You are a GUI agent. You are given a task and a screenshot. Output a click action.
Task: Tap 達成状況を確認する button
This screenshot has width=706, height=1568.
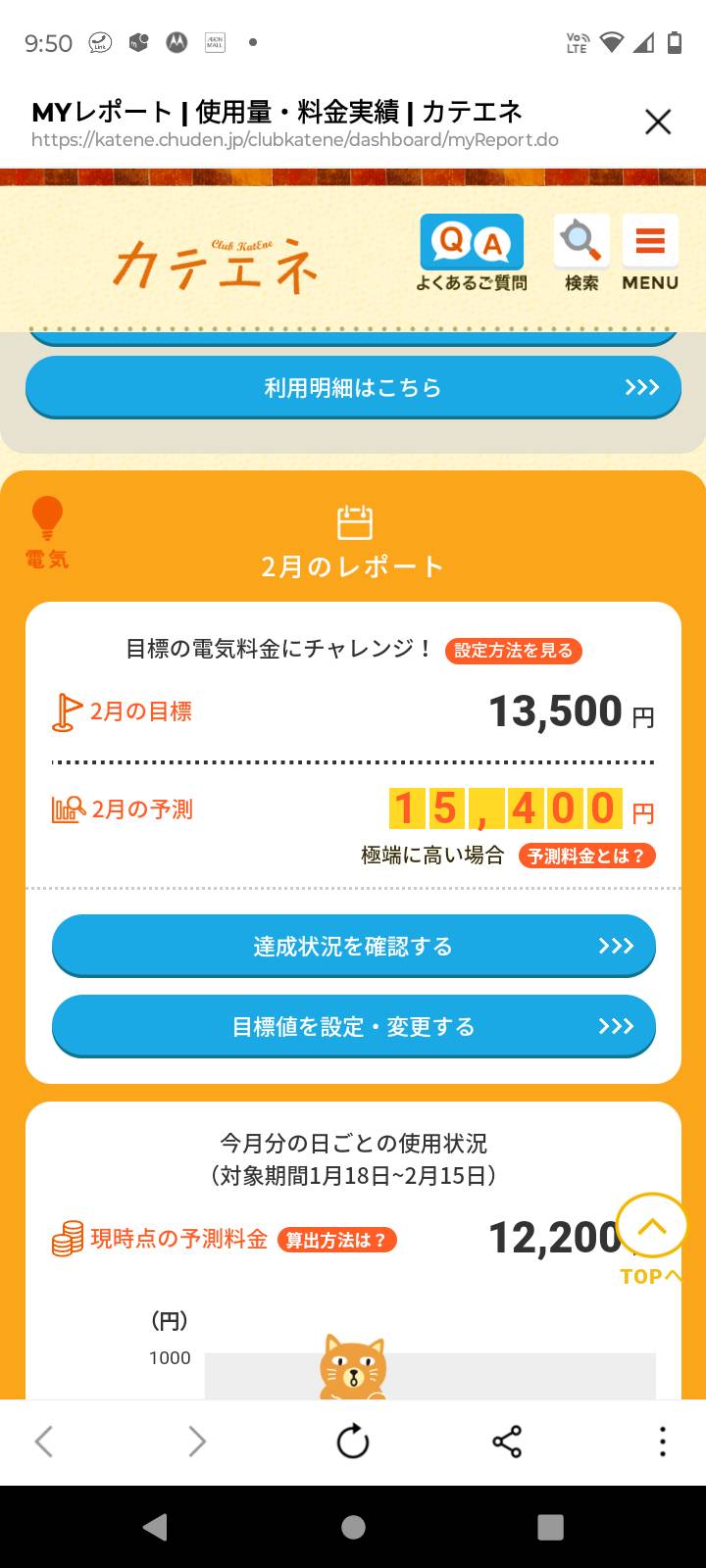353,946
